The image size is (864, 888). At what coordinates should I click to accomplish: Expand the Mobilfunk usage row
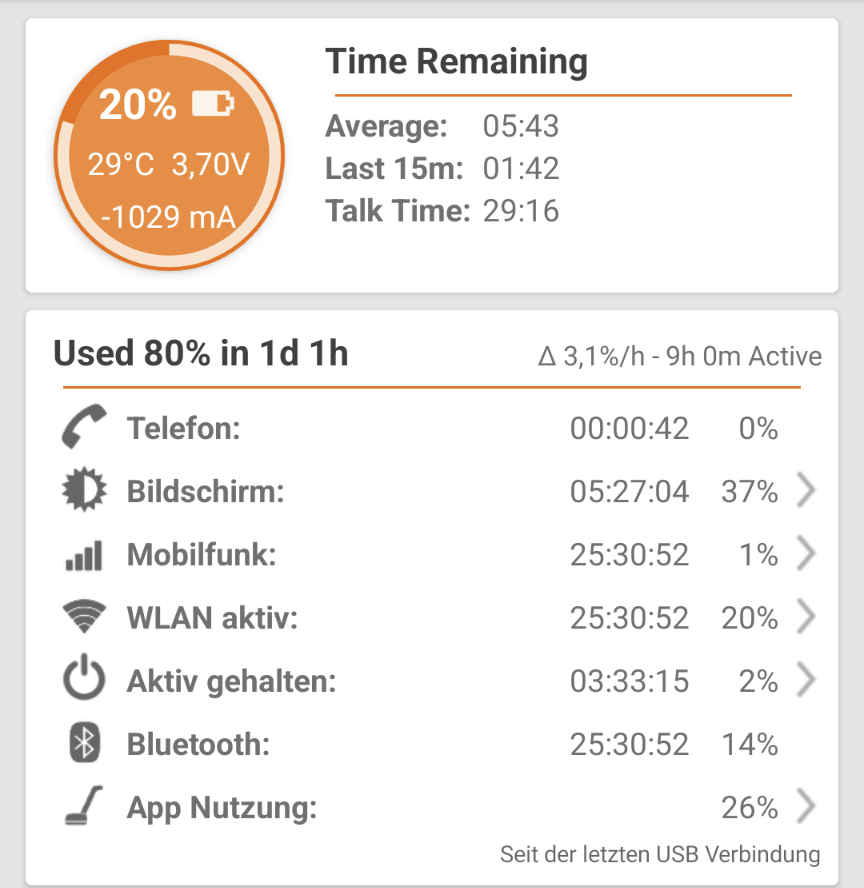806,554
